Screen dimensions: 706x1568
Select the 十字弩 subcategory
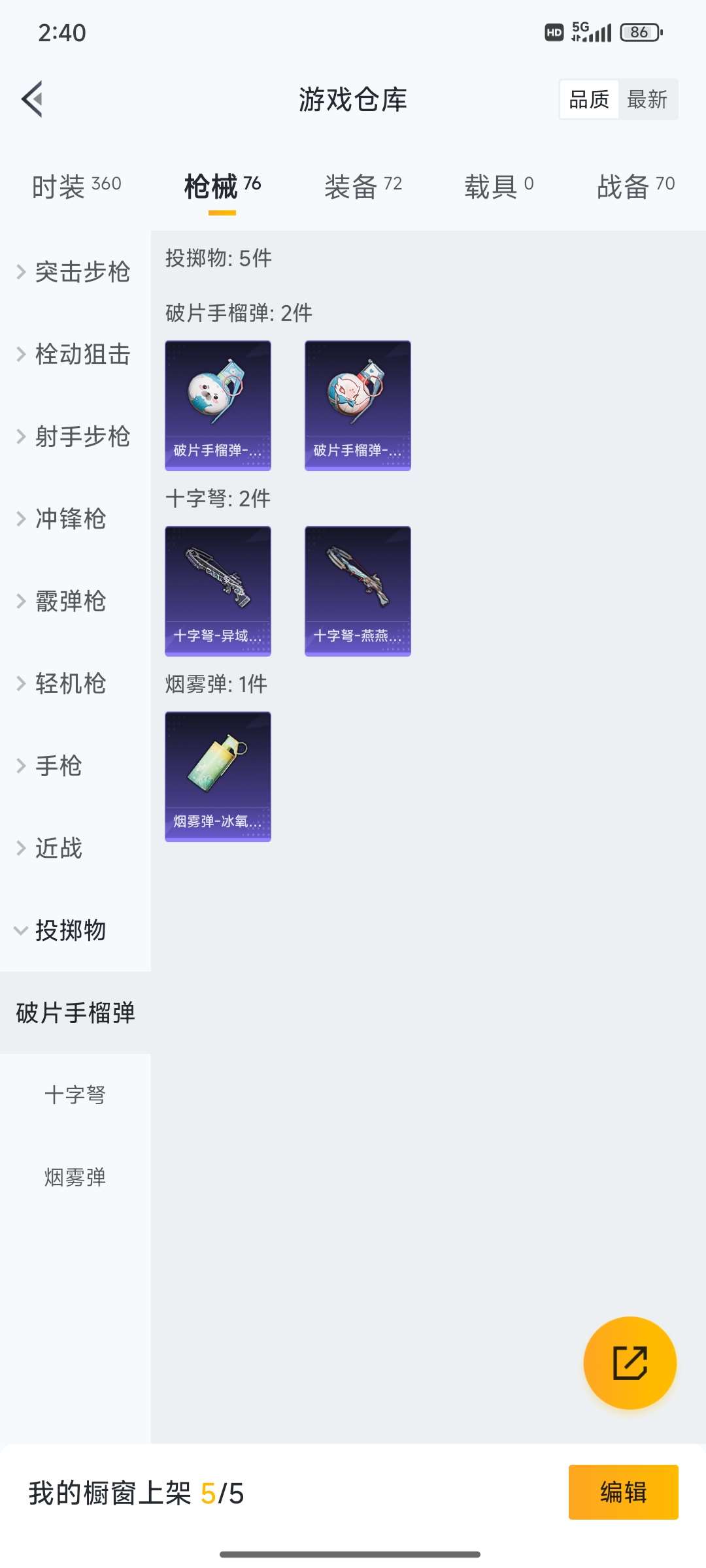(75, 1095)
